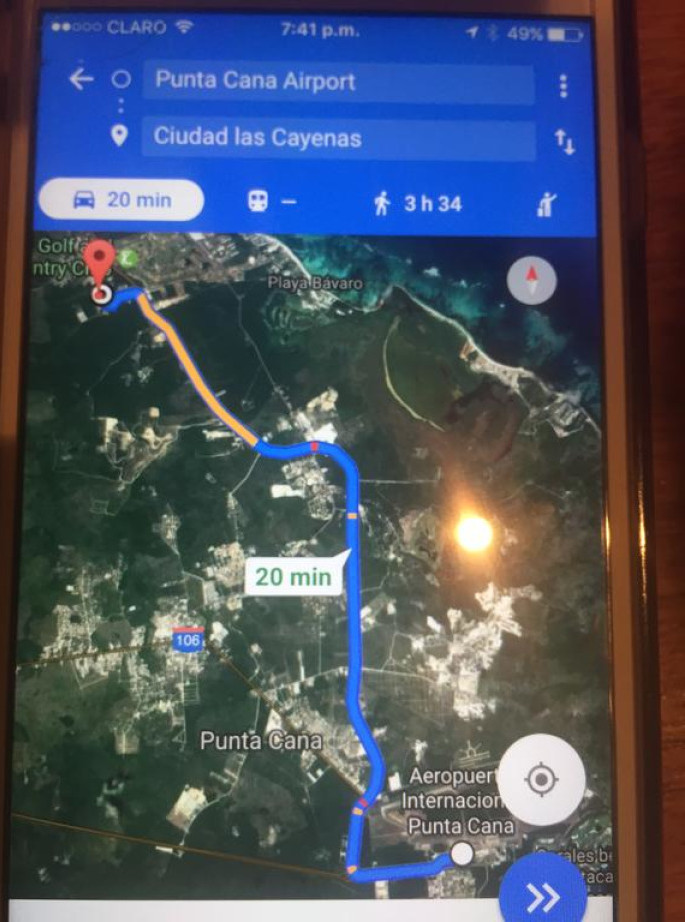Screen dimensions: 685x922
Task: Switch to ride services mode
Action: coord(547,206)
